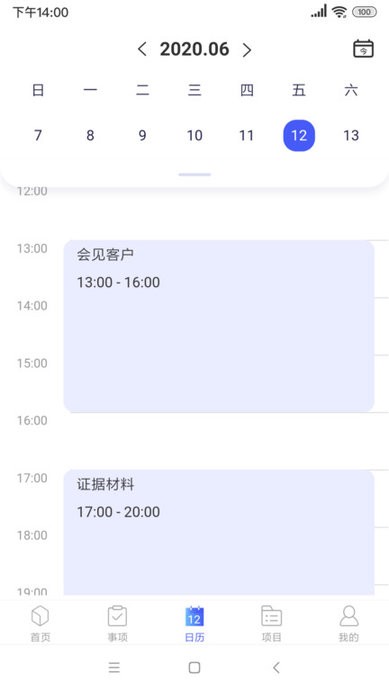This screenshot has width=389, height=691.
Task: Tap the system back button
Action: click(x=276, y=668)
